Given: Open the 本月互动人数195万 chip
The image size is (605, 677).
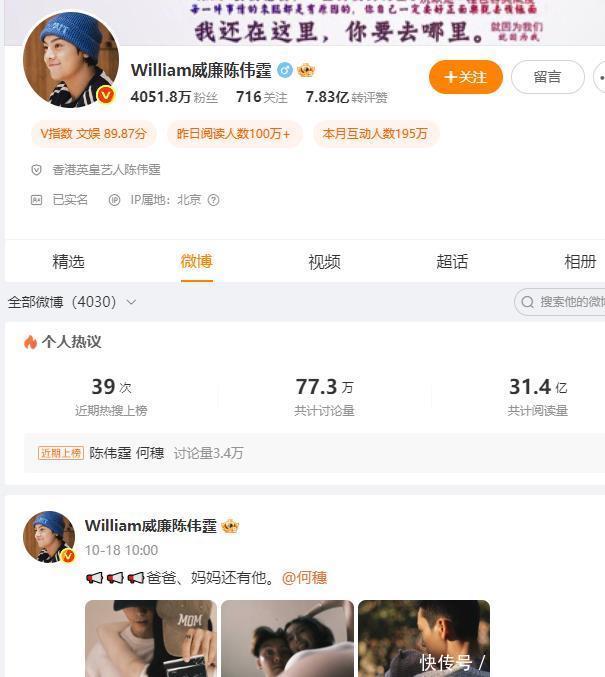Looking at the screenshot, I should click(x=375, y=133).
